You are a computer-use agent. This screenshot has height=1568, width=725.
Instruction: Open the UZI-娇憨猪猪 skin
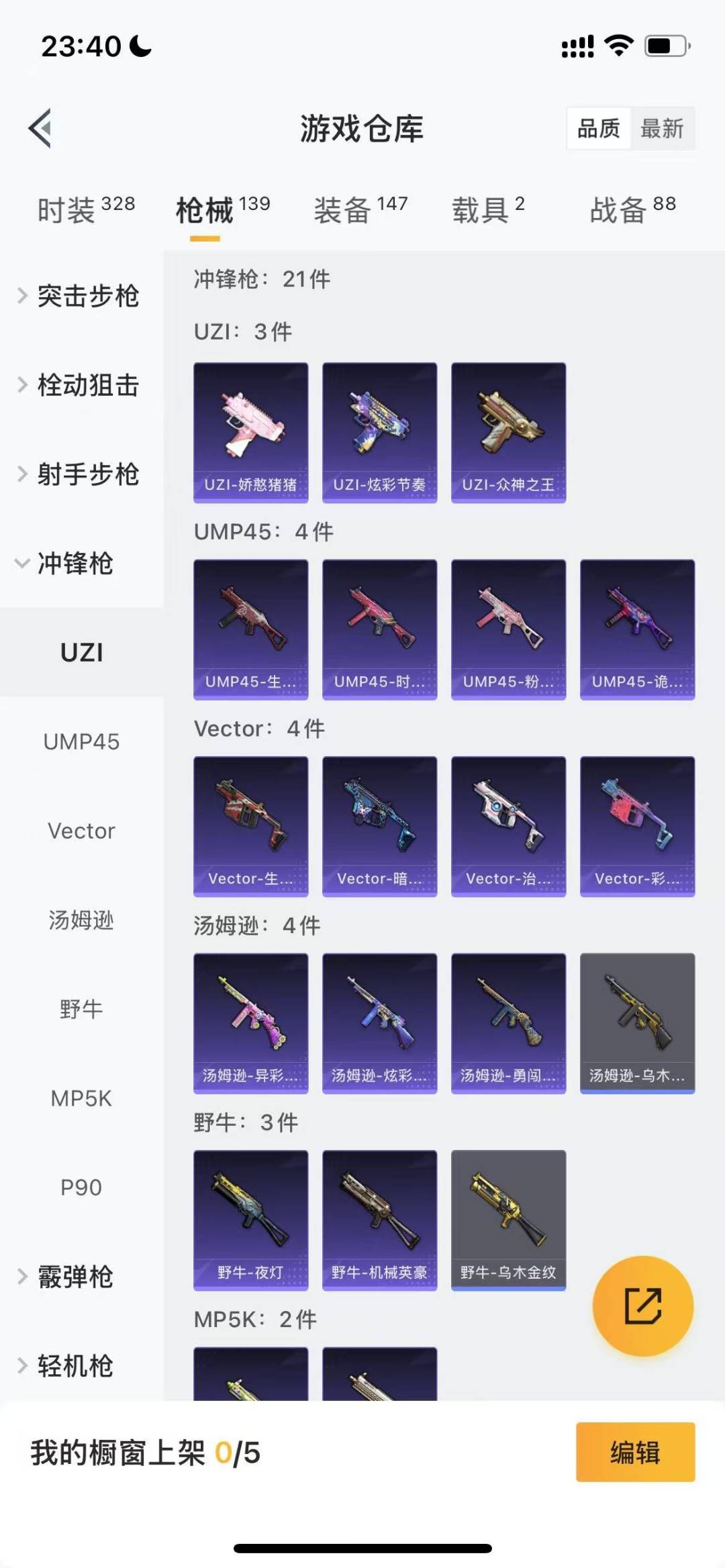click(x=251, y=433)
